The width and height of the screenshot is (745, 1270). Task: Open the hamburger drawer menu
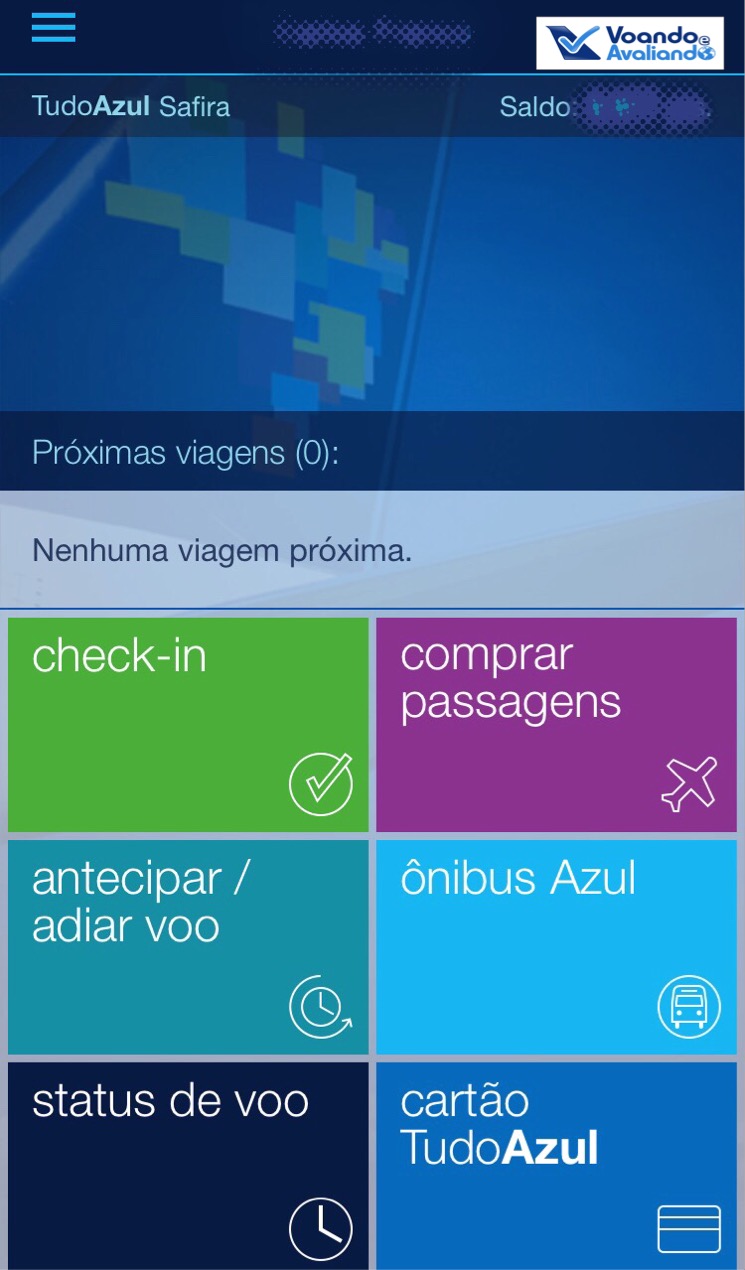click(x=53, y=27)
